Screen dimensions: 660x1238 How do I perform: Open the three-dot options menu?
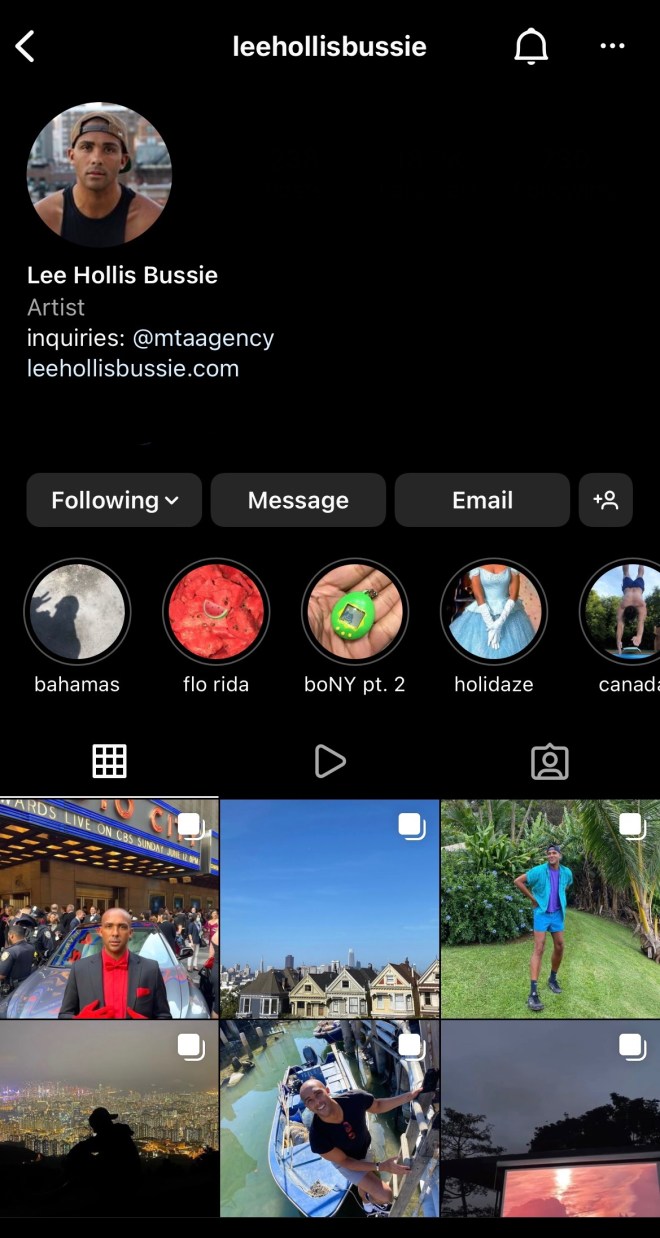612,46
